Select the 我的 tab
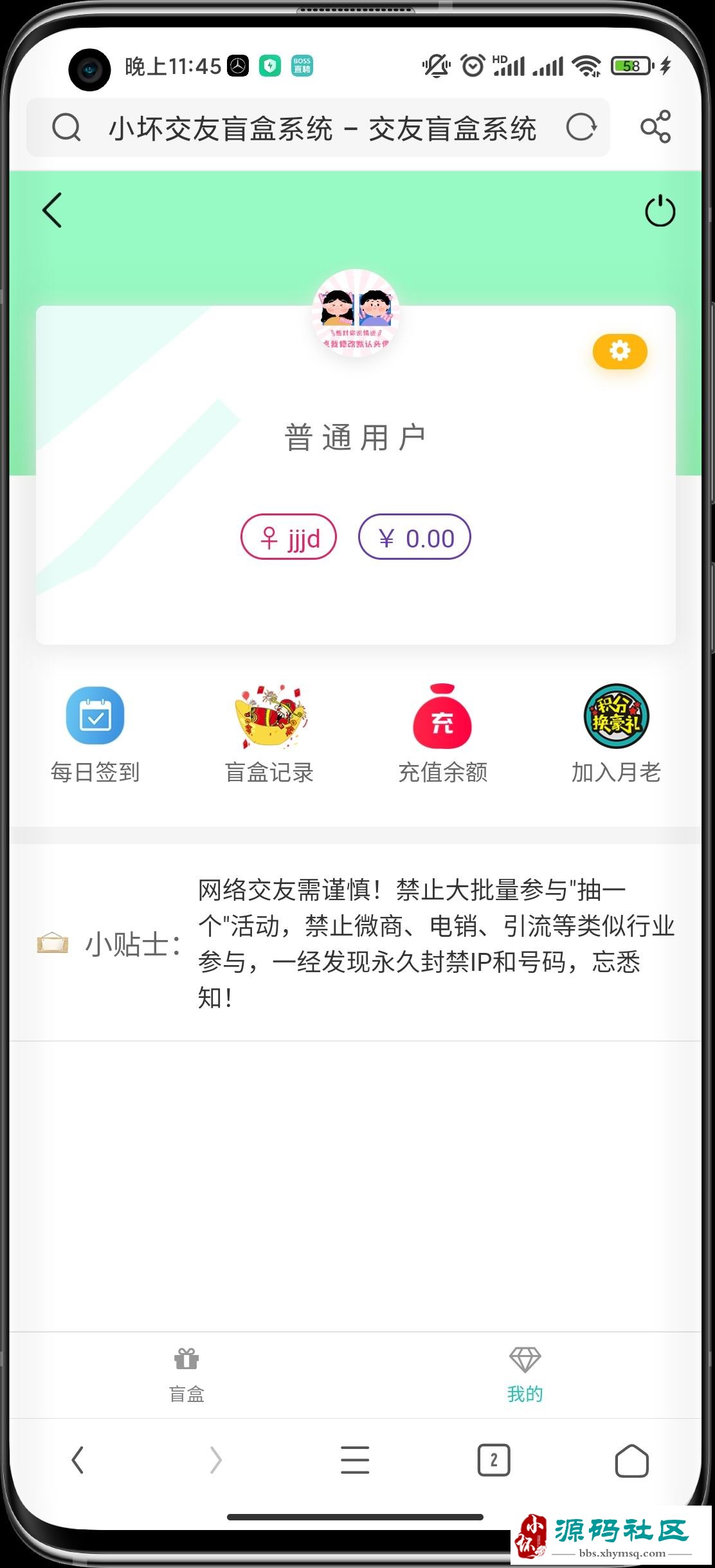The width and height of the screenshot is (715, 1568). point(525,1376)
